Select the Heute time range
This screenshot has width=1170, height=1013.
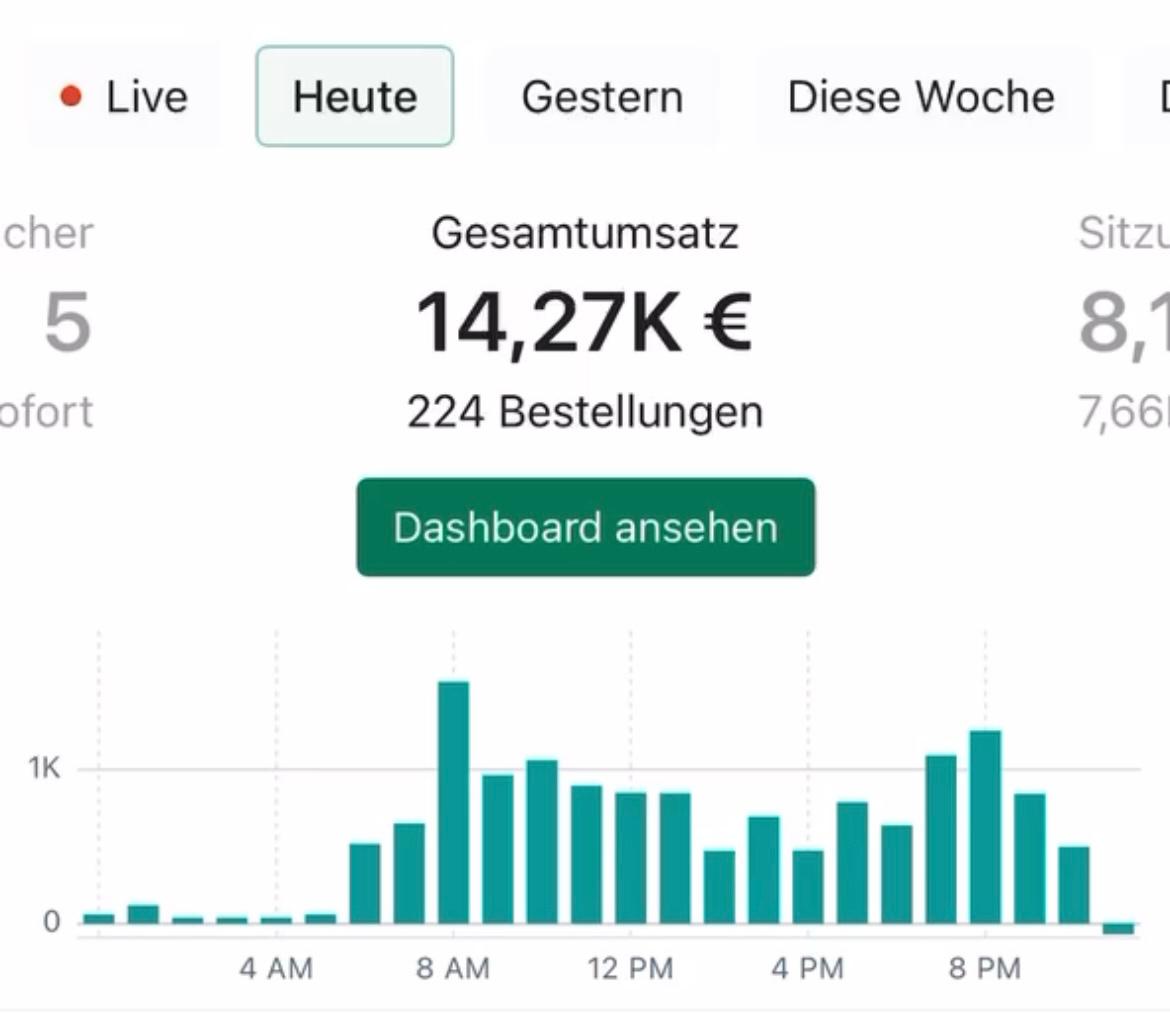[x=354, y=97]
